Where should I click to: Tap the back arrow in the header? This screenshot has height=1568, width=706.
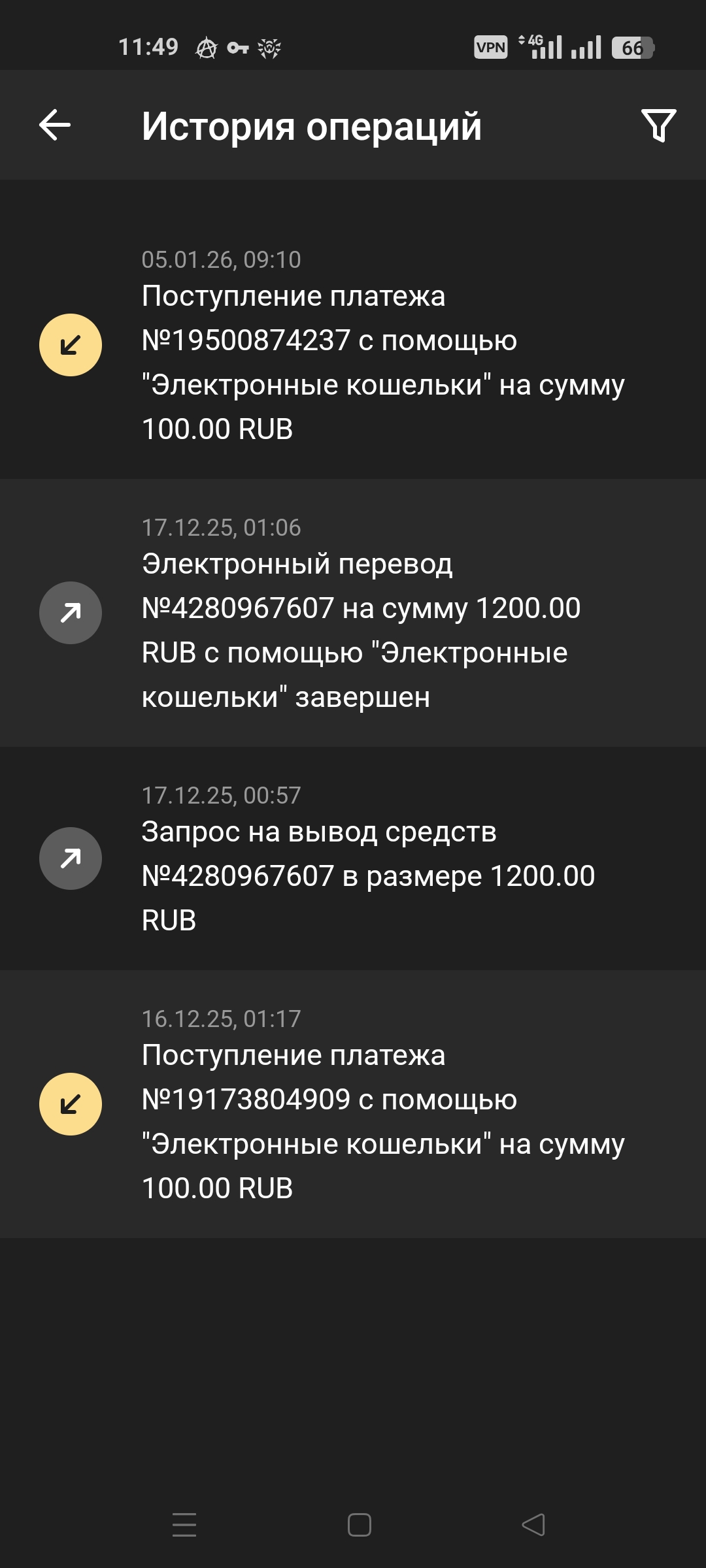click(53, 125)
